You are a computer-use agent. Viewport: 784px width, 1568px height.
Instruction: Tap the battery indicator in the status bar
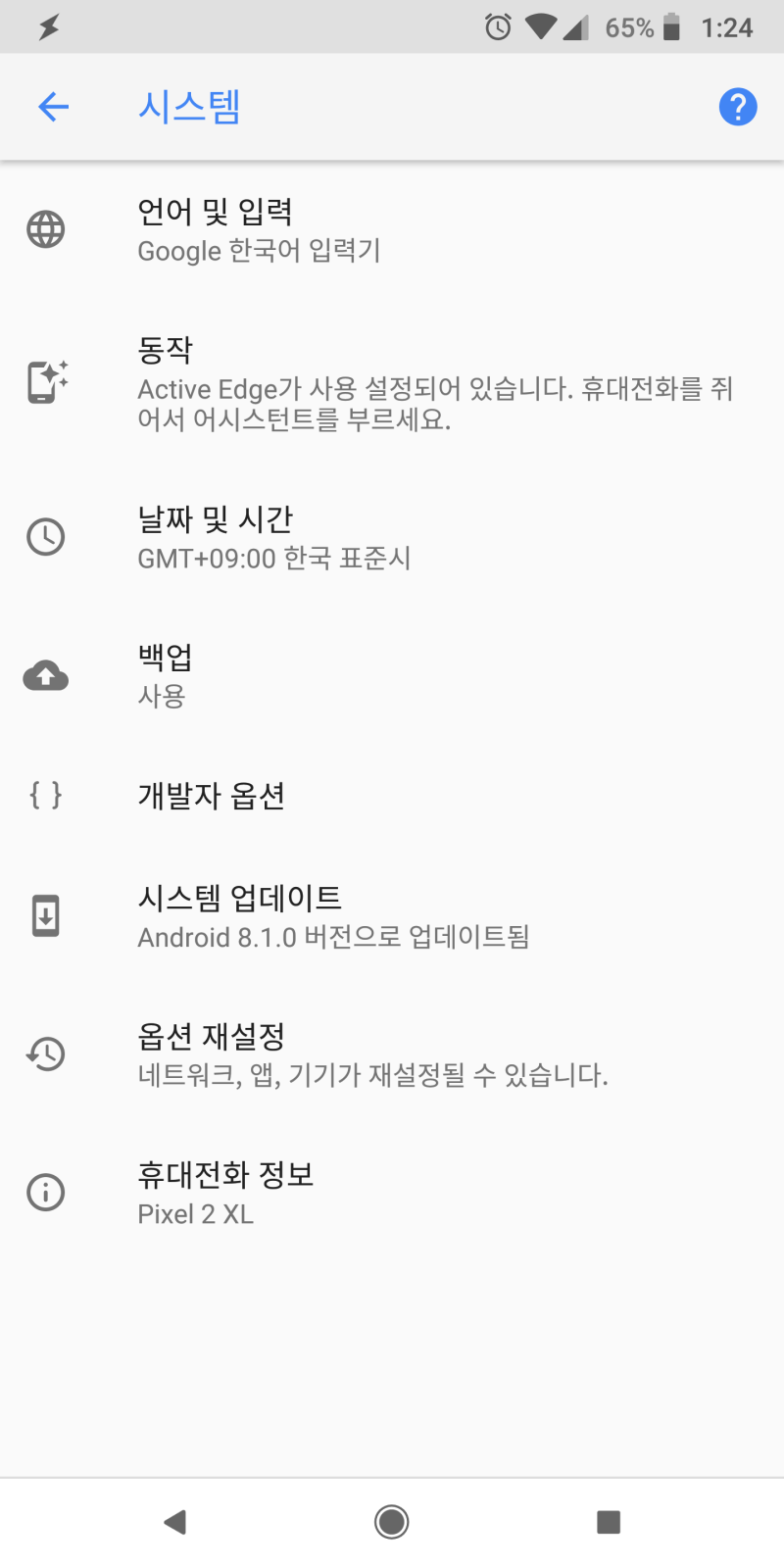(671, 26)
